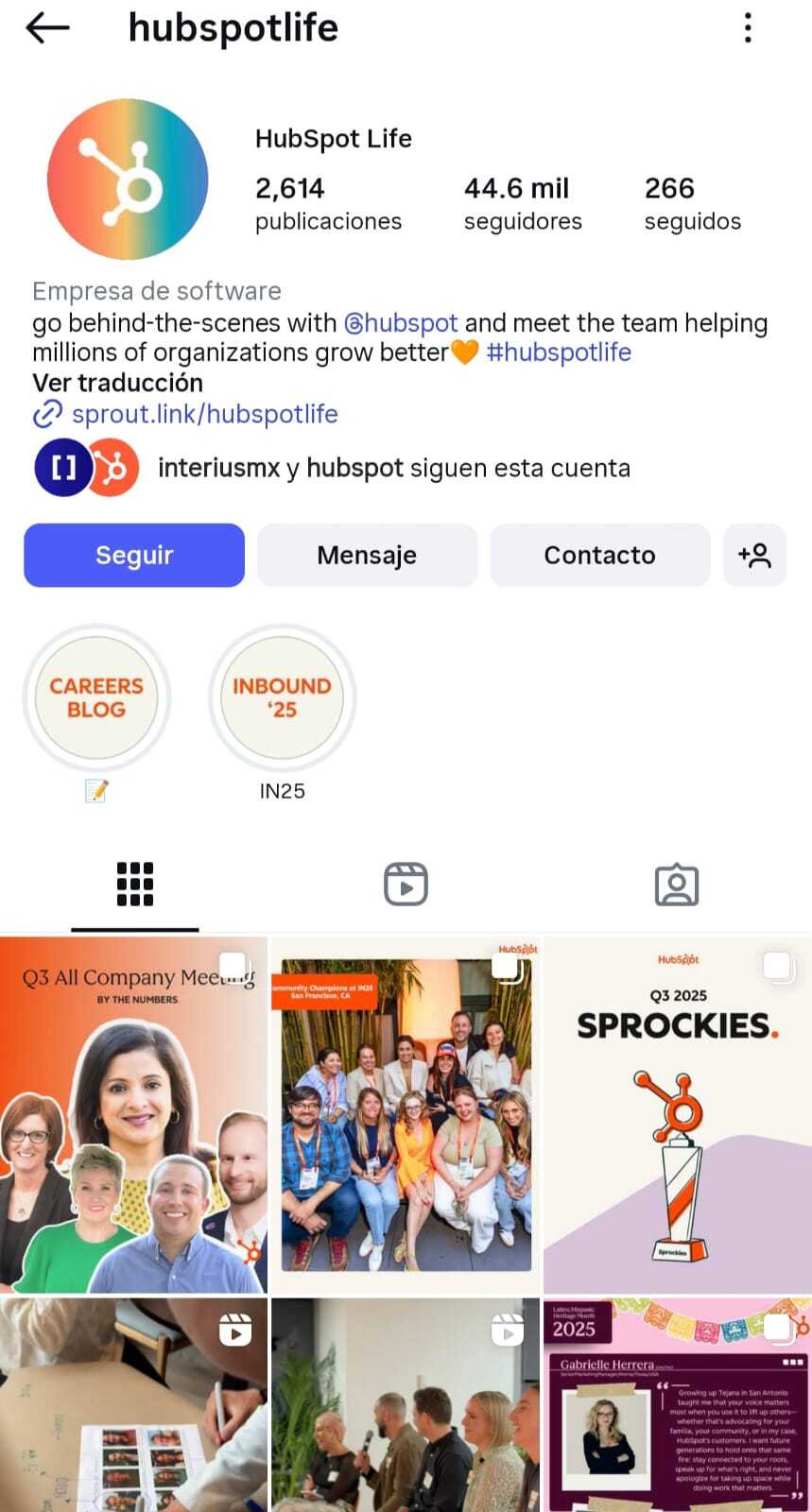
Task: Tap the Seguir button to follow
Action: click(x=133, y=556)
